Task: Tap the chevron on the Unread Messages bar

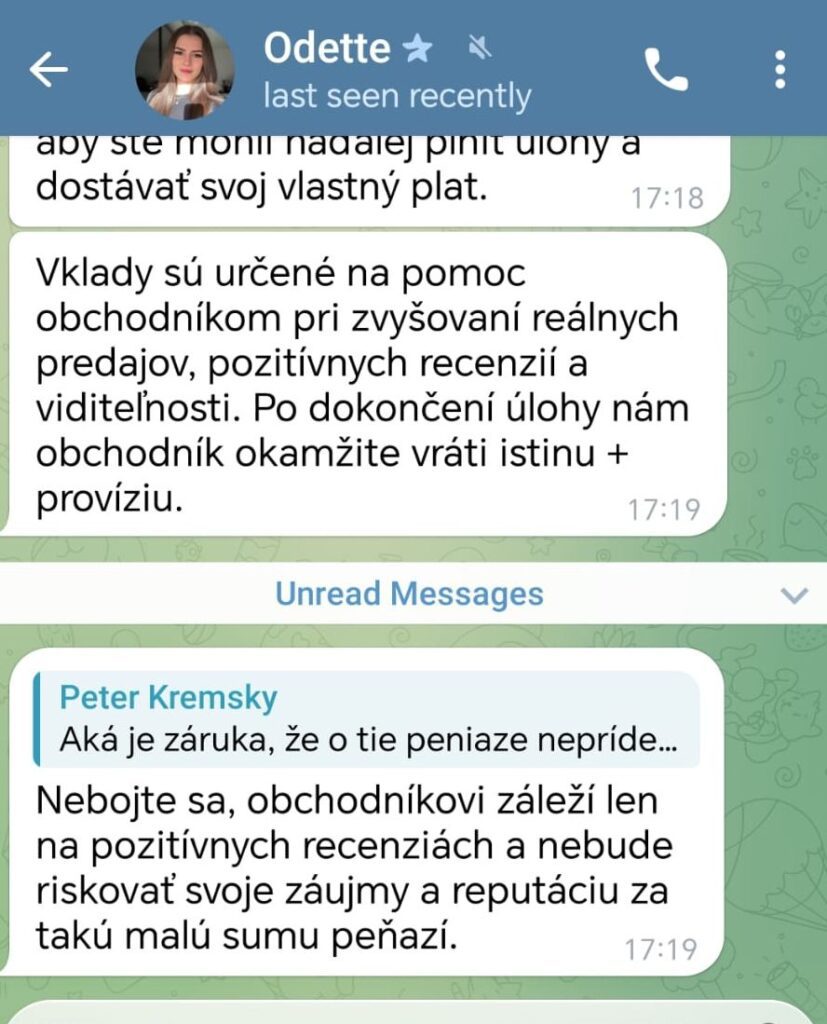Action: 794,595
